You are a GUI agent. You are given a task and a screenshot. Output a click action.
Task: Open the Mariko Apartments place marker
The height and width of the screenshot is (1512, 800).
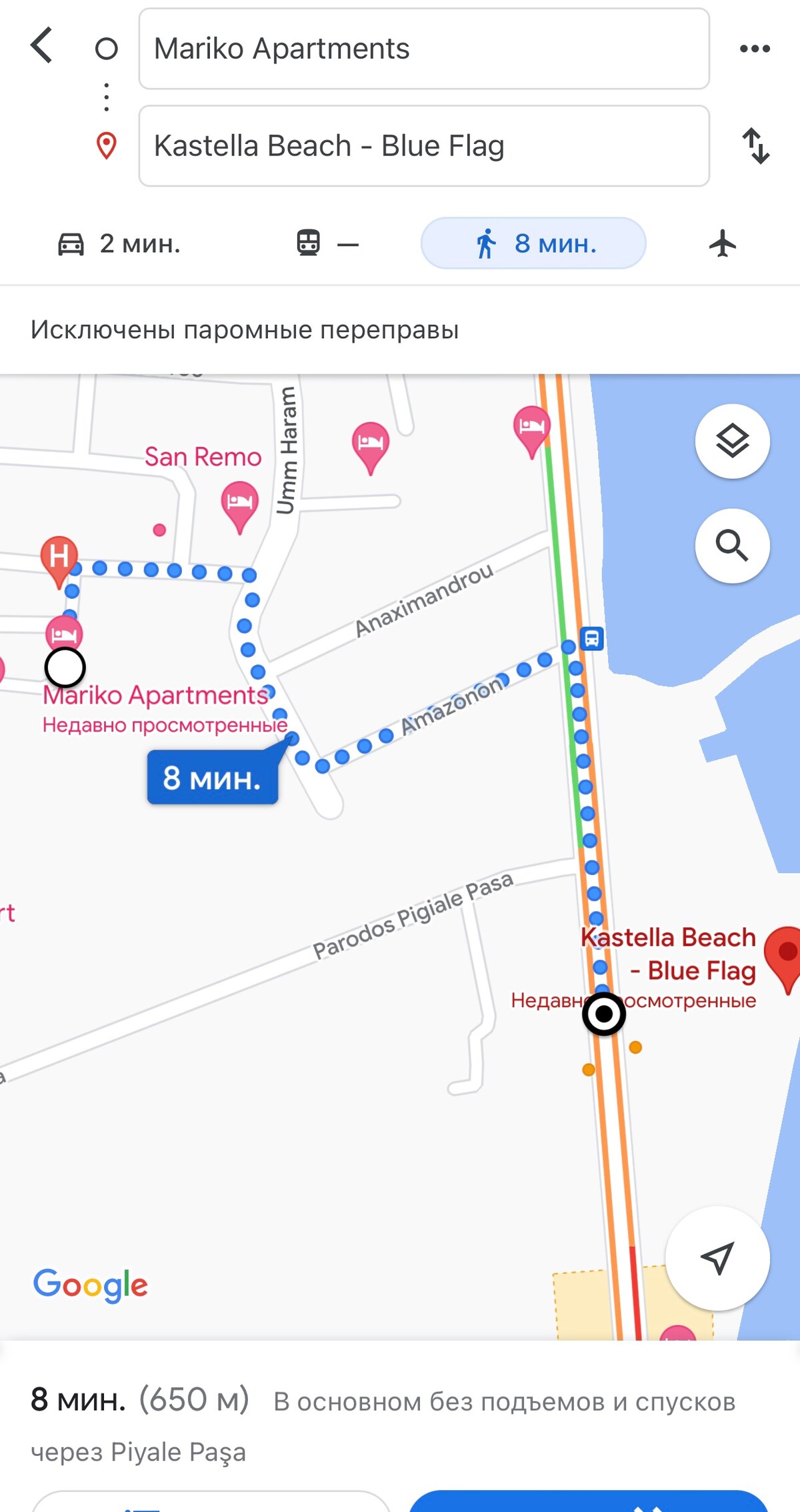pos(64,634)
